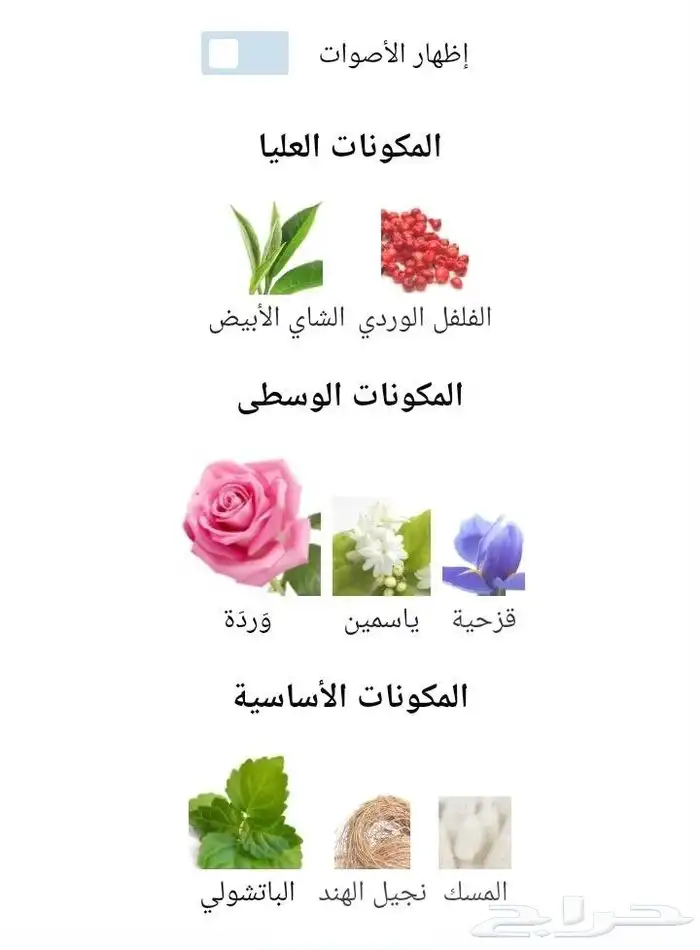The image size is (700, 950).
Task: Open the وَردَة note
Action: pos(248,527)
